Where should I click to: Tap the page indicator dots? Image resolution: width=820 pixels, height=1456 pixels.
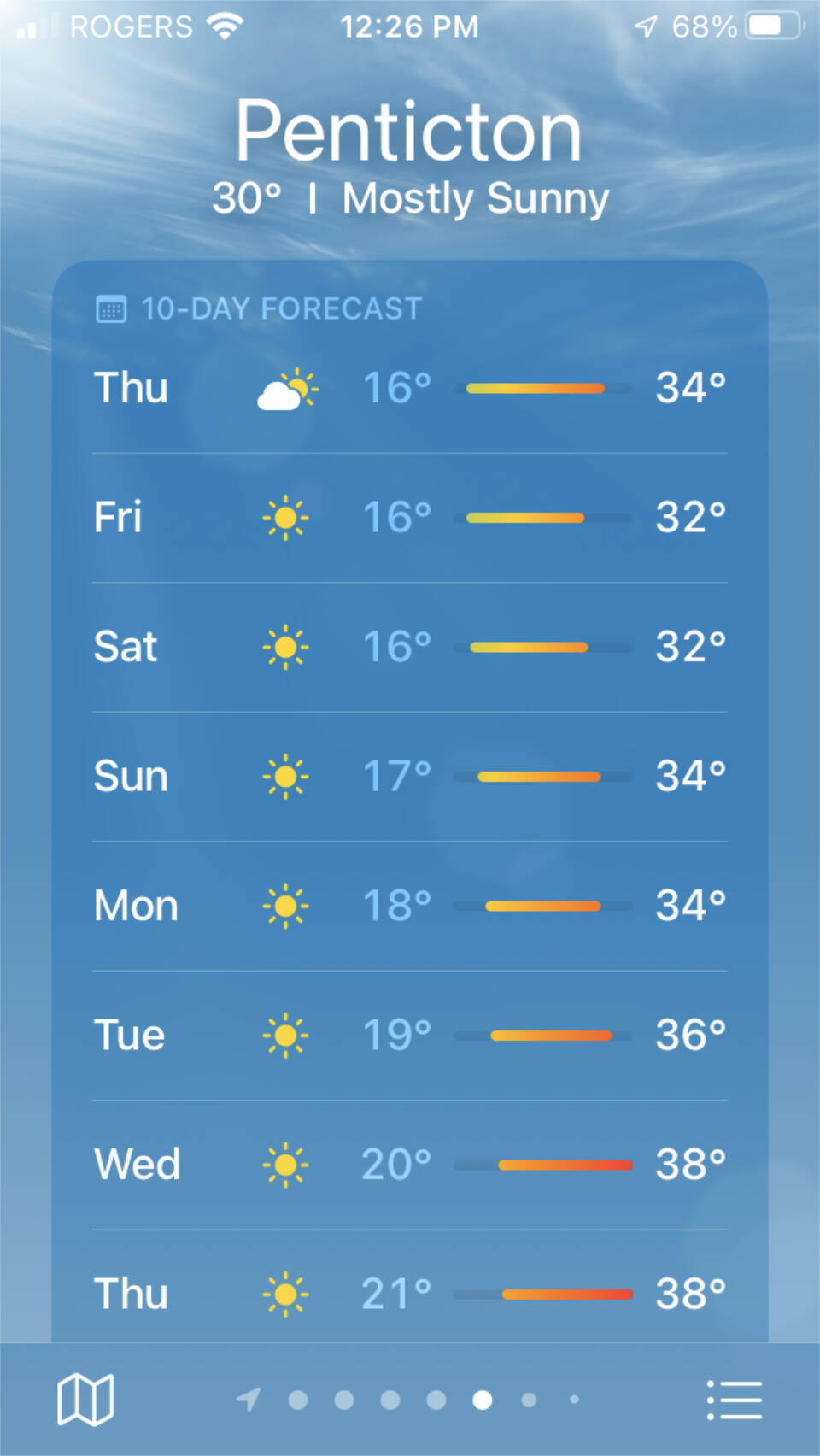point(409,1400)
